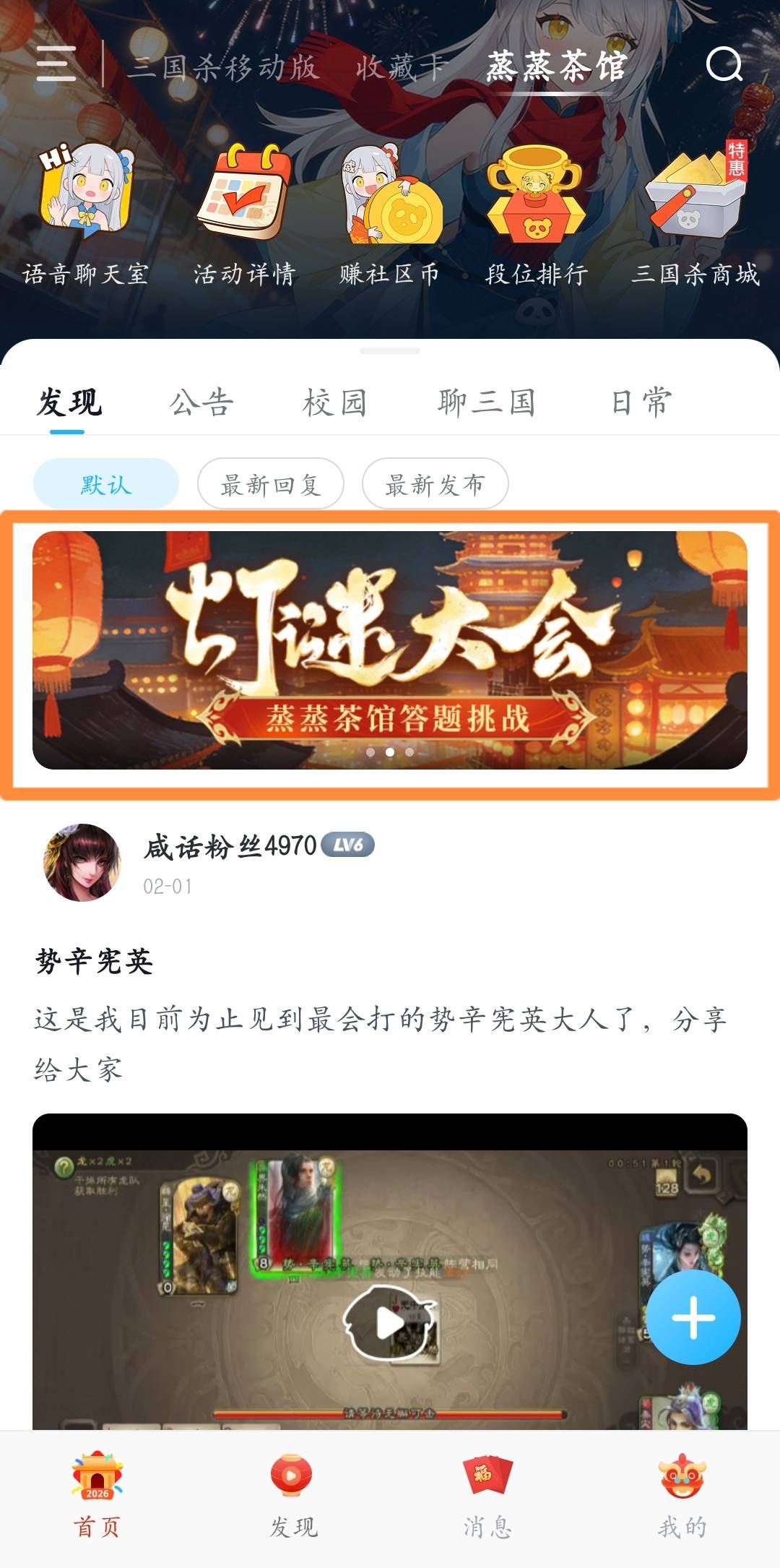Open the 灯谜大会 banner
Viewport: 780px width, 1568px height.
tap(390, 650)
